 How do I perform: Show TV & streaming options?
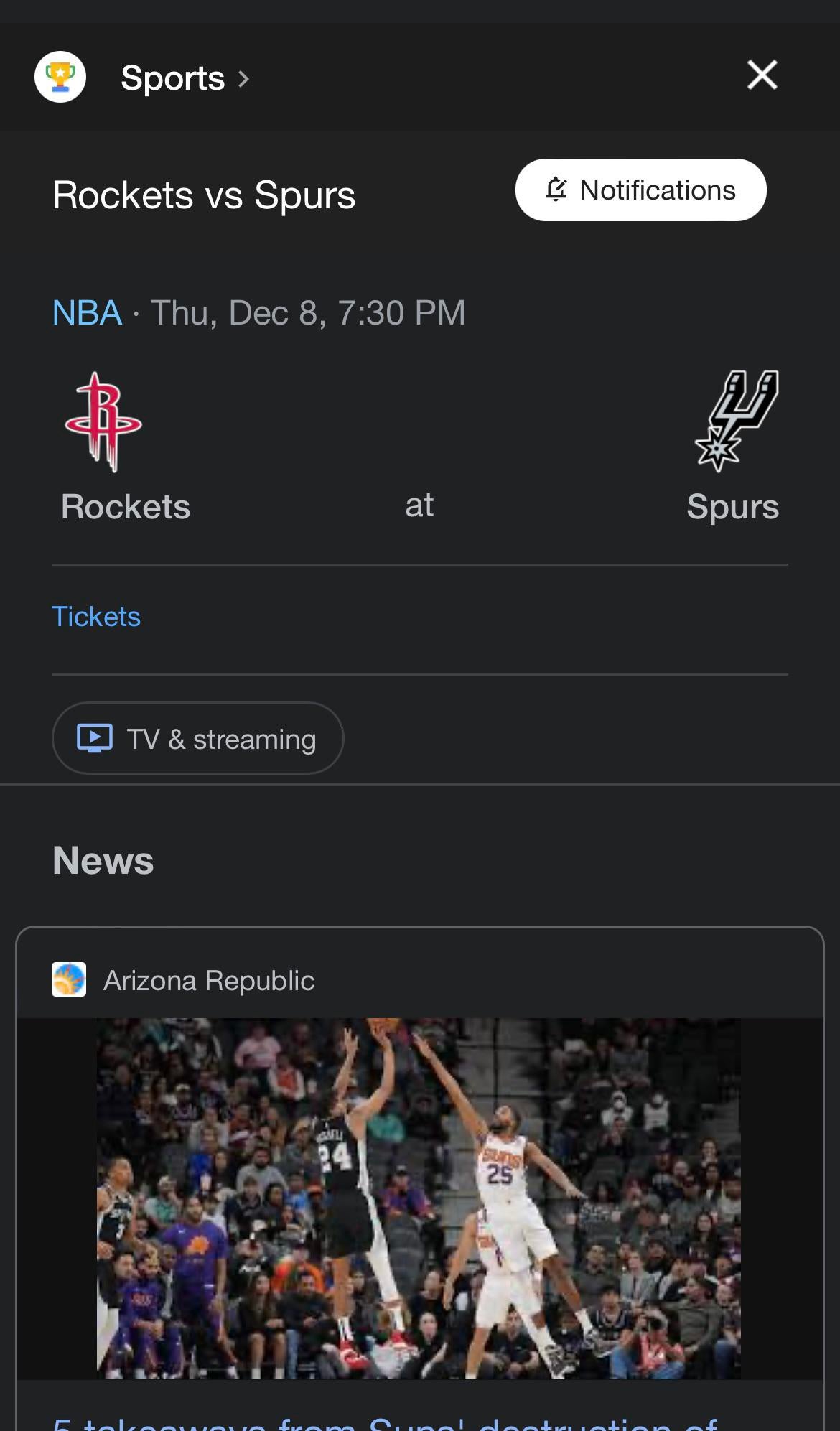click(197, 738)
